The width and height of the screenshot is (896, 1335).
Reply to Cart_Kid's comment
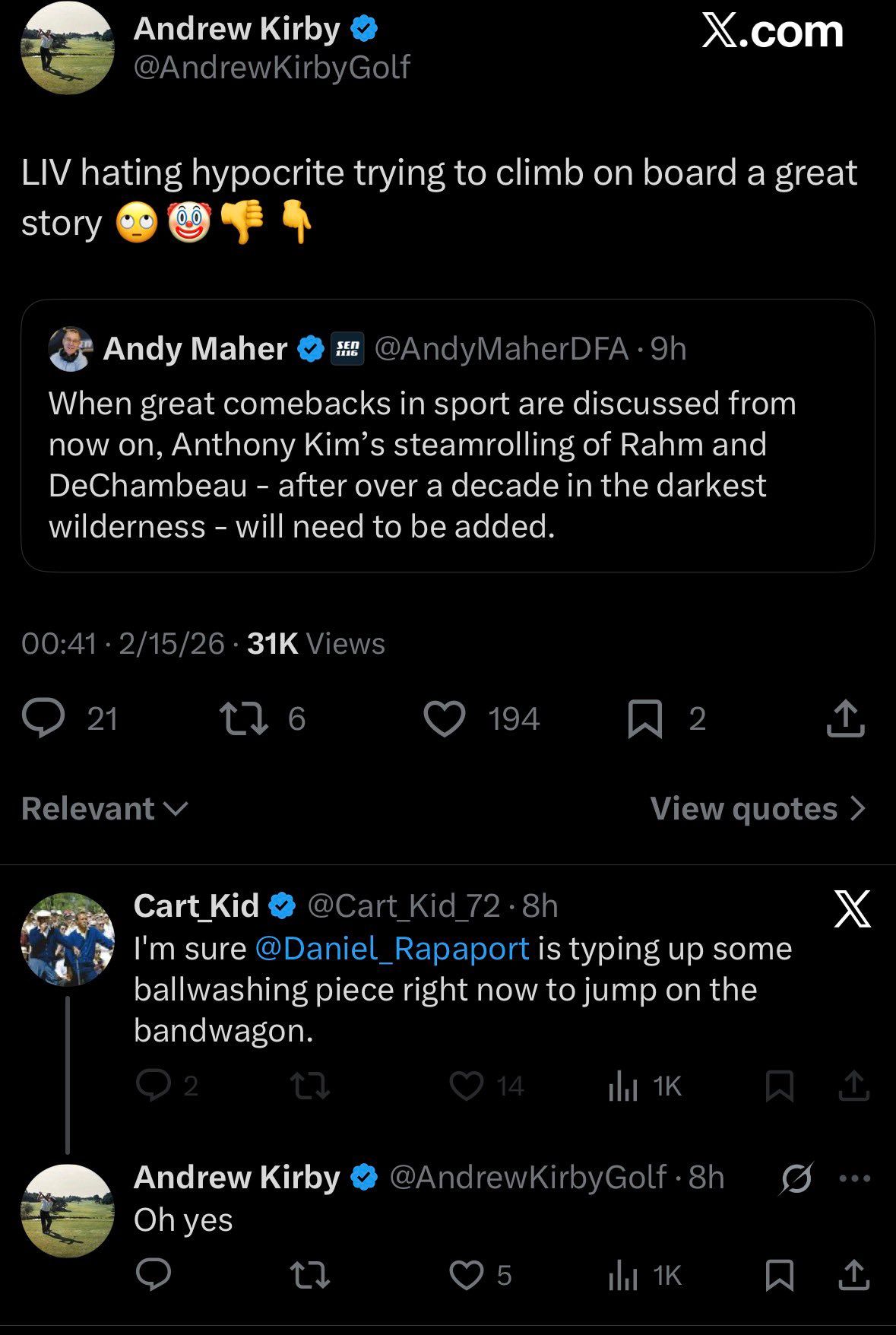(153, 1086)
